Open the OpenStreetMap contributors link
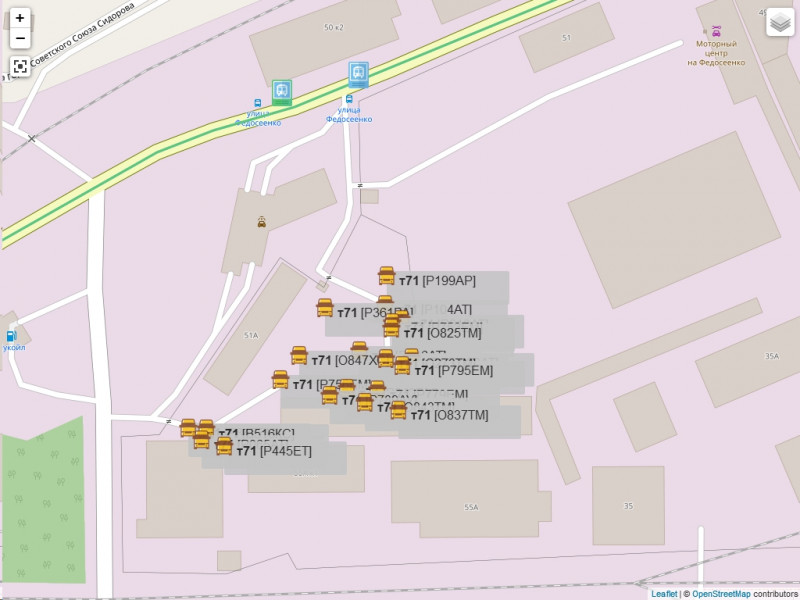The width and height of the screenshot is (800, 600). (720, 594)
